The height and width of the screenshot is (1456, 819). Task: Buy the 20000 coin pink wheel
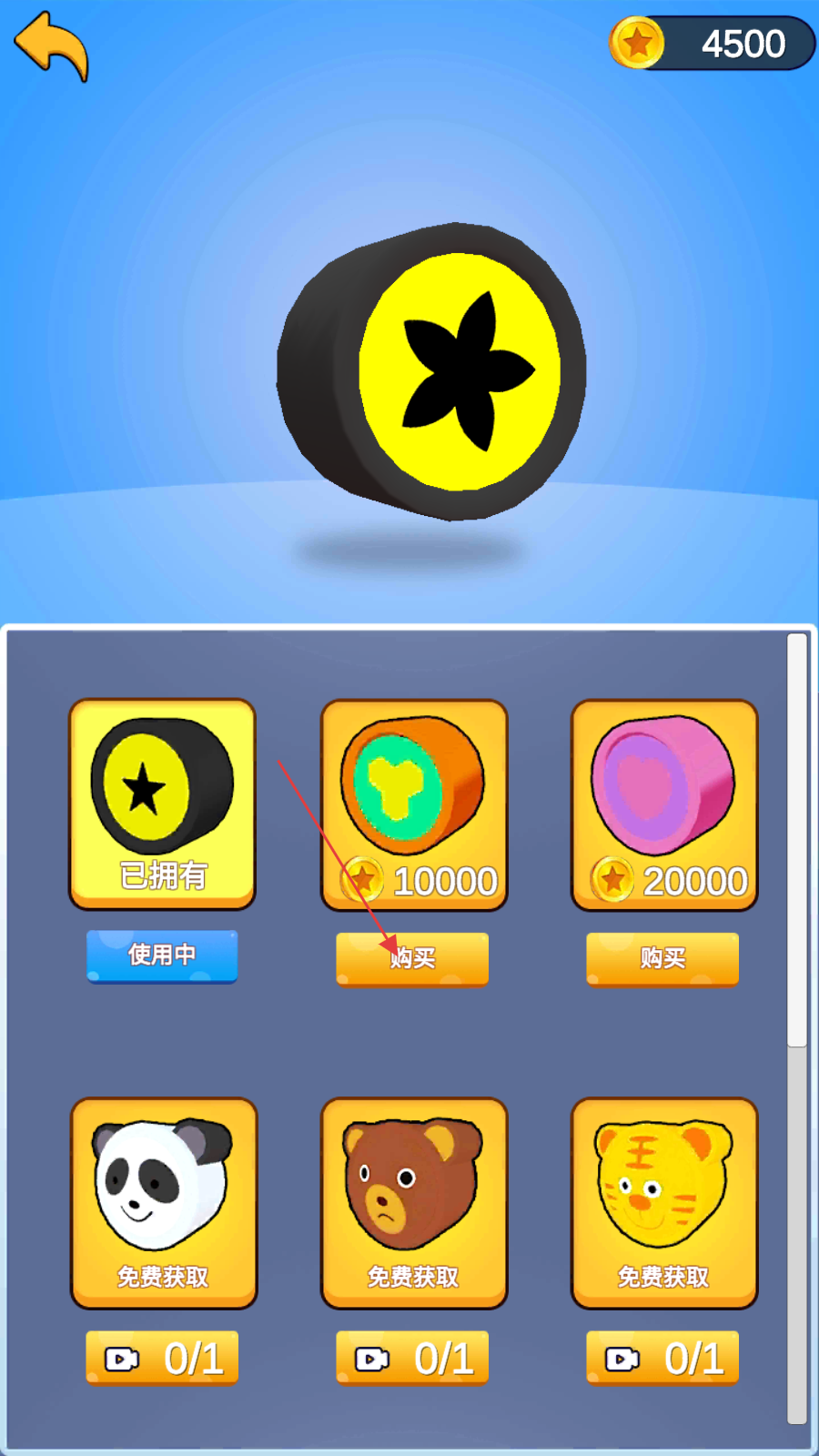pyautogui.click(x=662, y=958)
